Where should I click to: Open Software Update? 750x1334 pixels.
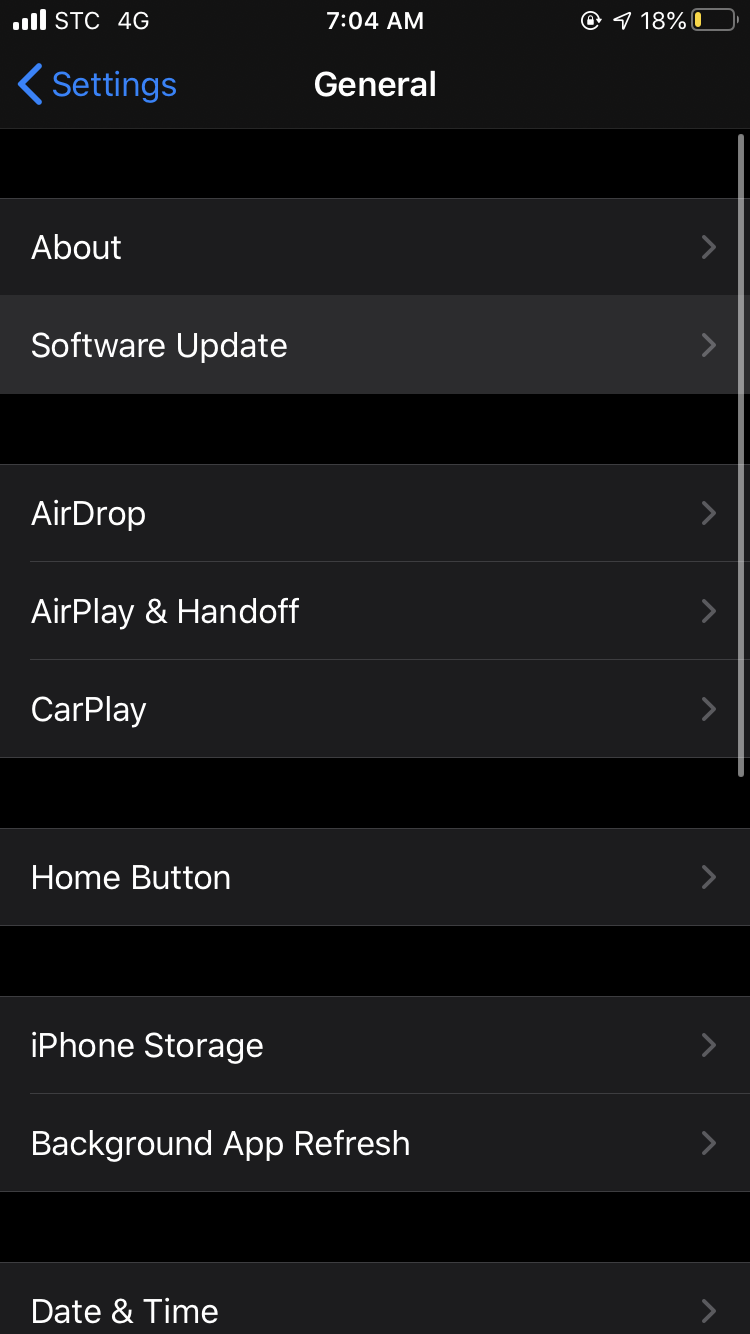(x=375, y=345)
